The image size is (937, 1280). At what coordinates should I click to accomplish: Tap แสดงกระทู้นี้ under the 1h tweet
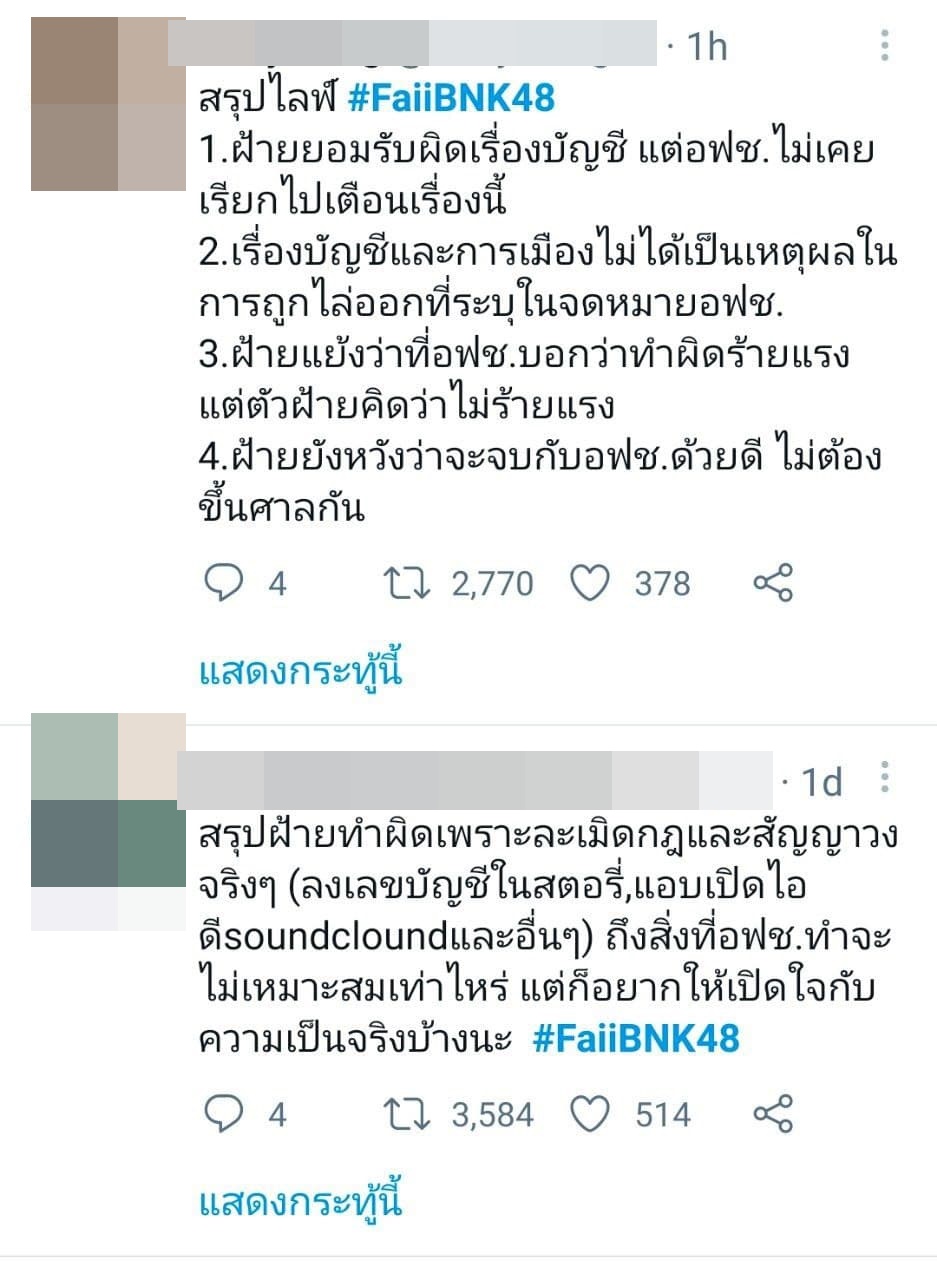coord(300,670)
